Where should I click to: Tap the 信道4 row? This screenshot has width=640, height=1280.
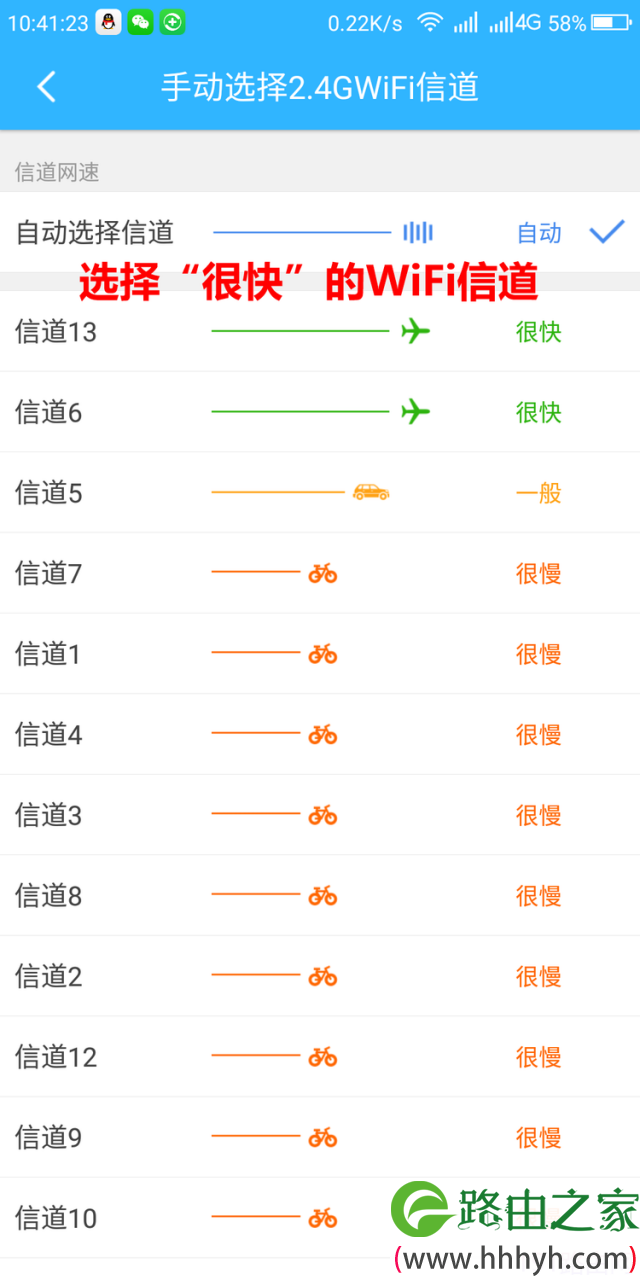click(320, 735)
